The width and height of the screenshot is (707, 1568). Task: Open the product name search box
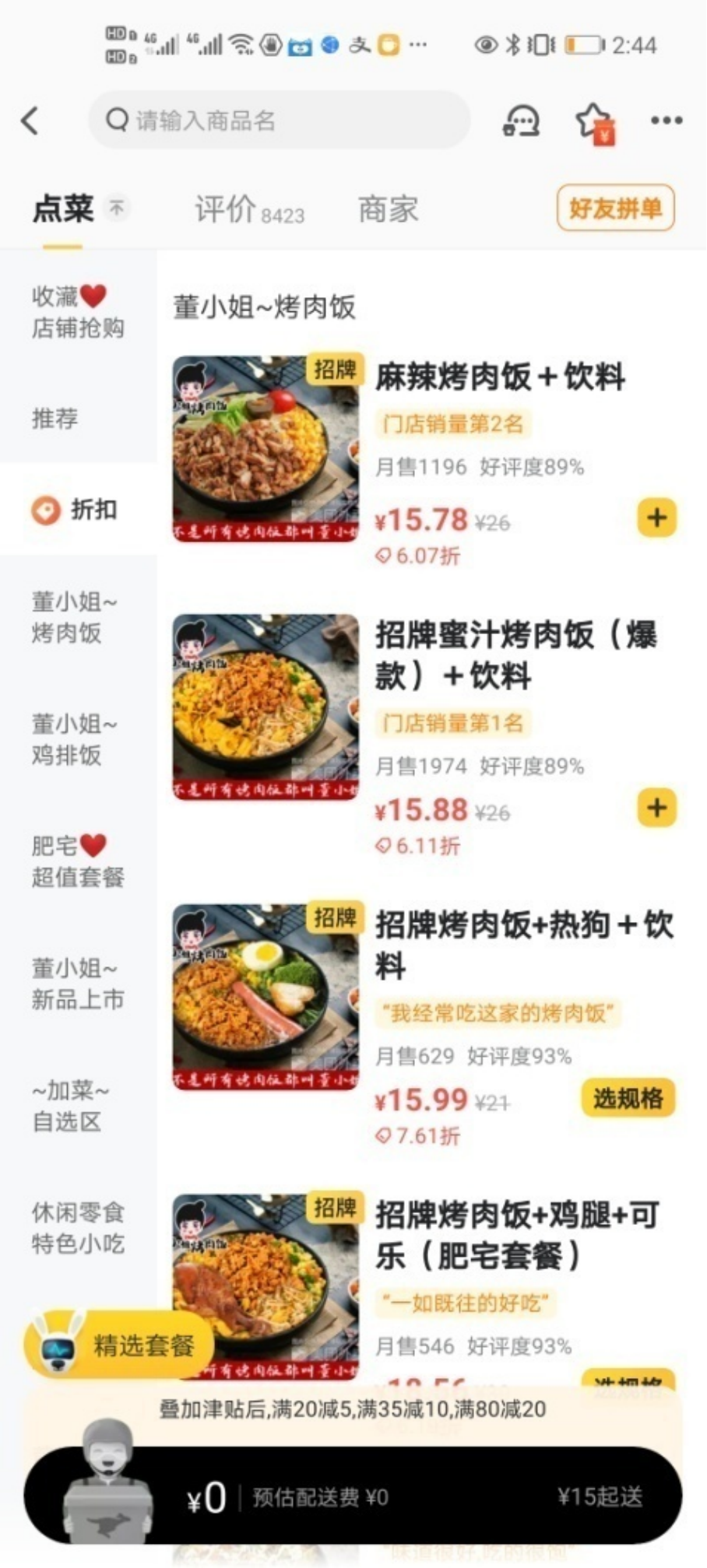[x=279, y=121]
